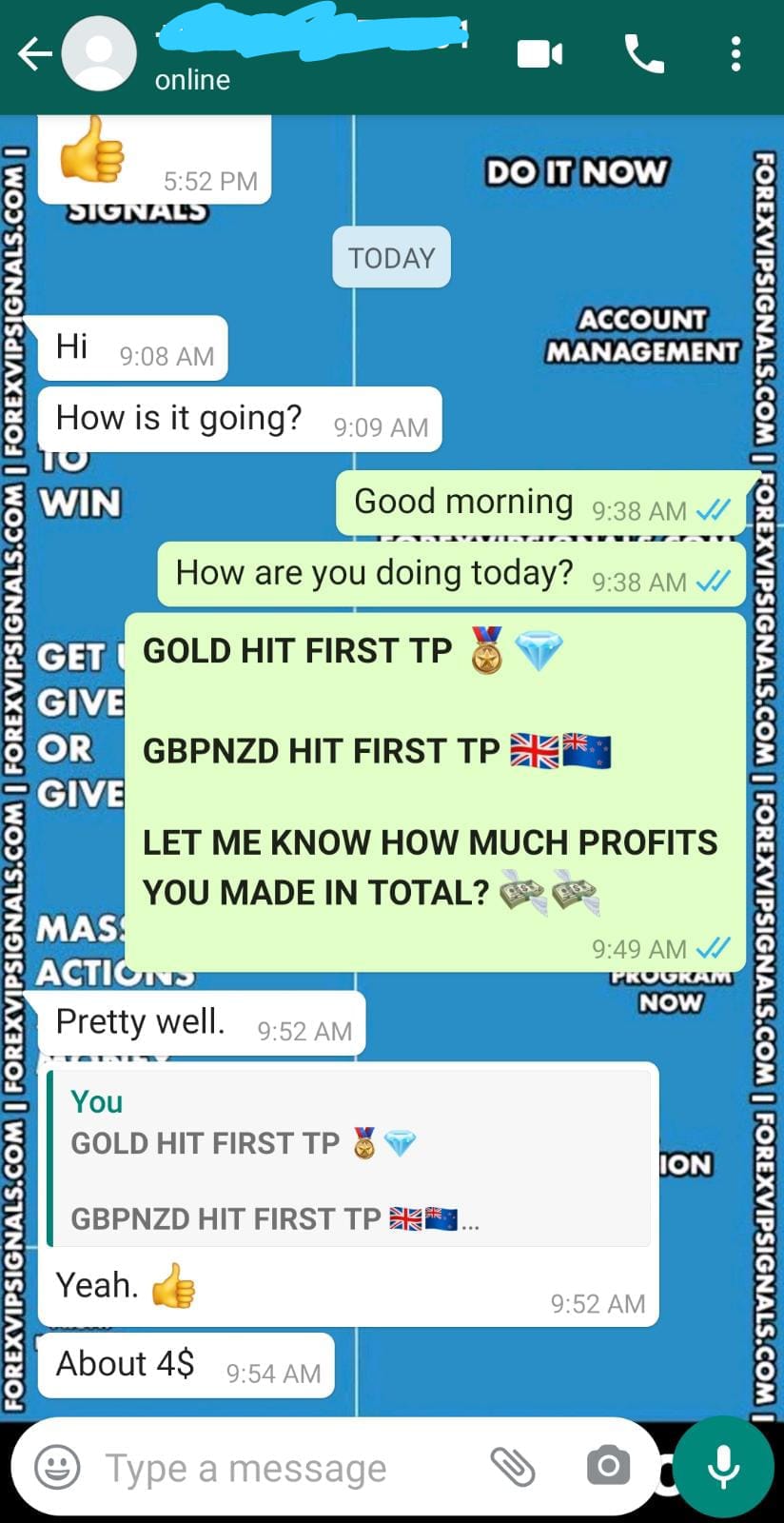Attach a file with the paperclip
This screenshot has width=784, height=1523.
[513, 1467]
